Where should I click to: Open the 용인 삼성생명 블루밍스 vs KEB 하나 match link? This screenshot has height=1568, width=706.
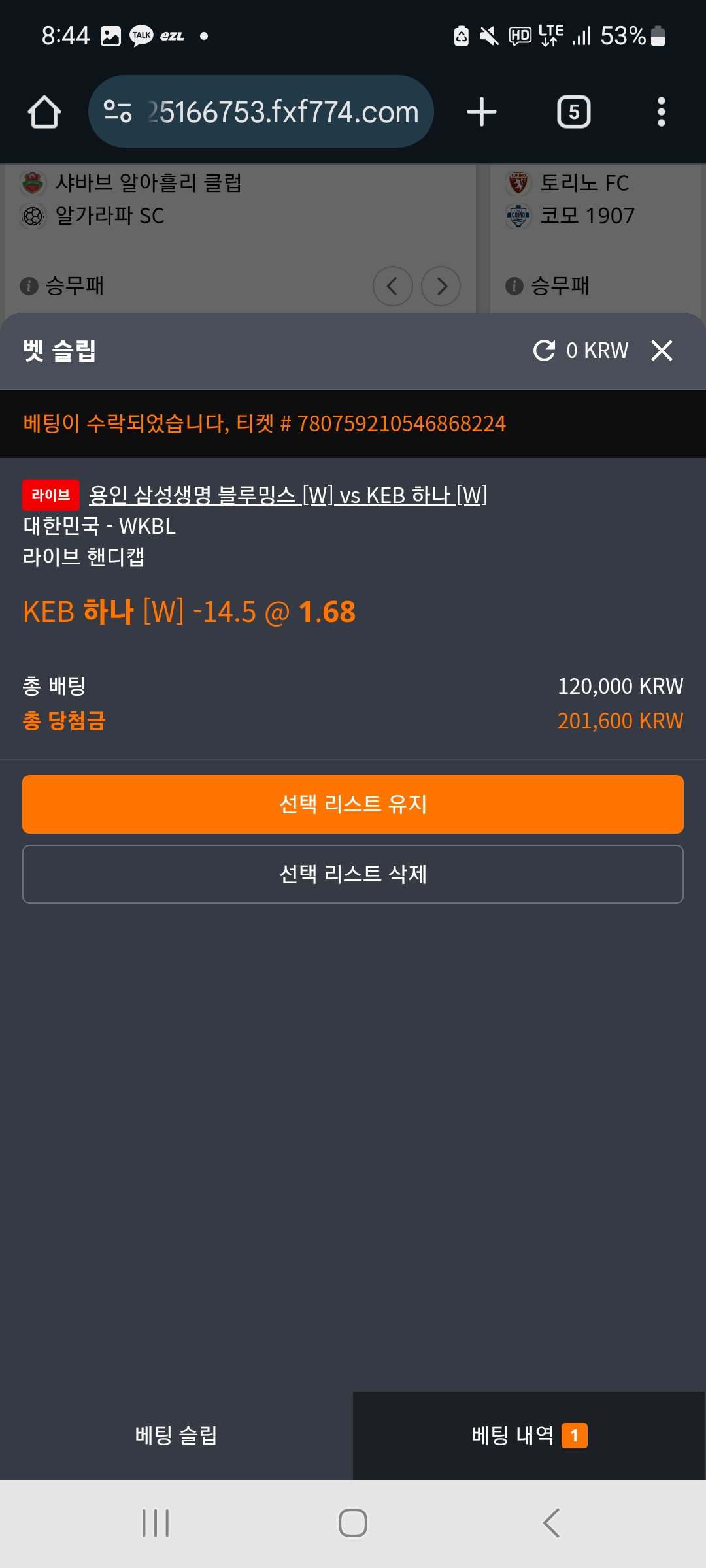tap(288, 495)
